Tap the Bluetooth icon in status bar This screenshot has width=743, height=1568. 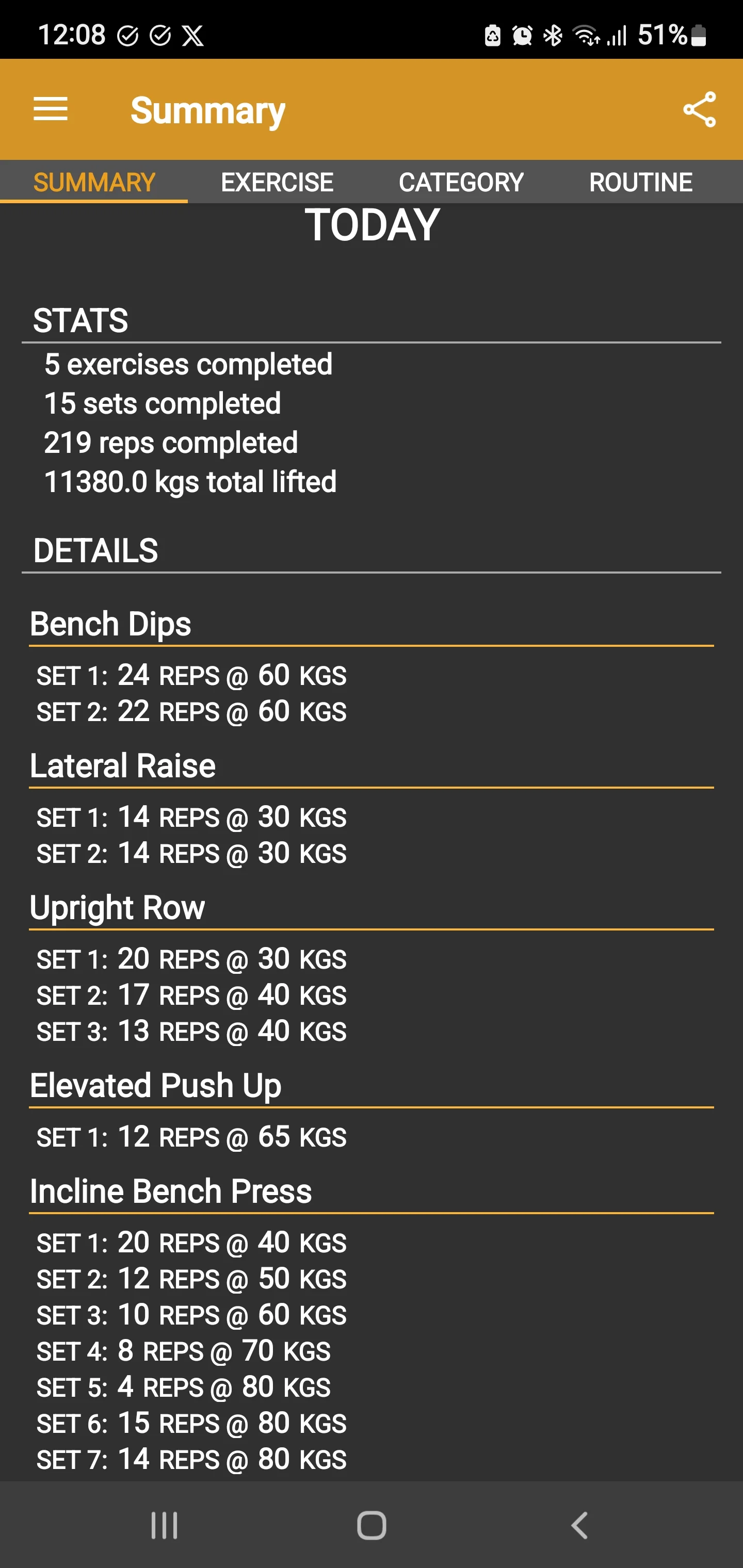tap(553, 36)
